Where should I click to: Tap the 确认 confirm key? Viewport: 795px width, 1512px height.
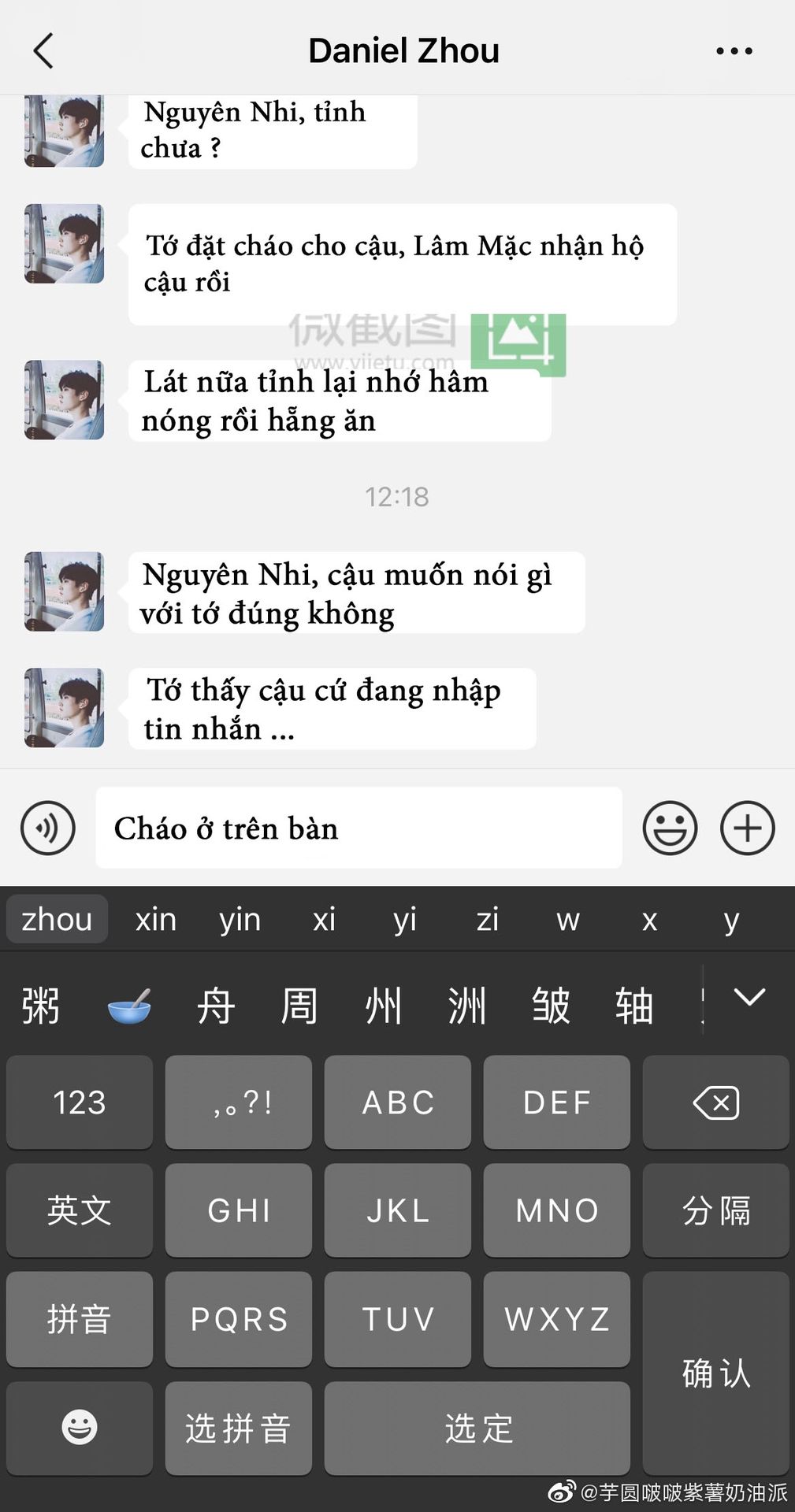pos(715,1373)
